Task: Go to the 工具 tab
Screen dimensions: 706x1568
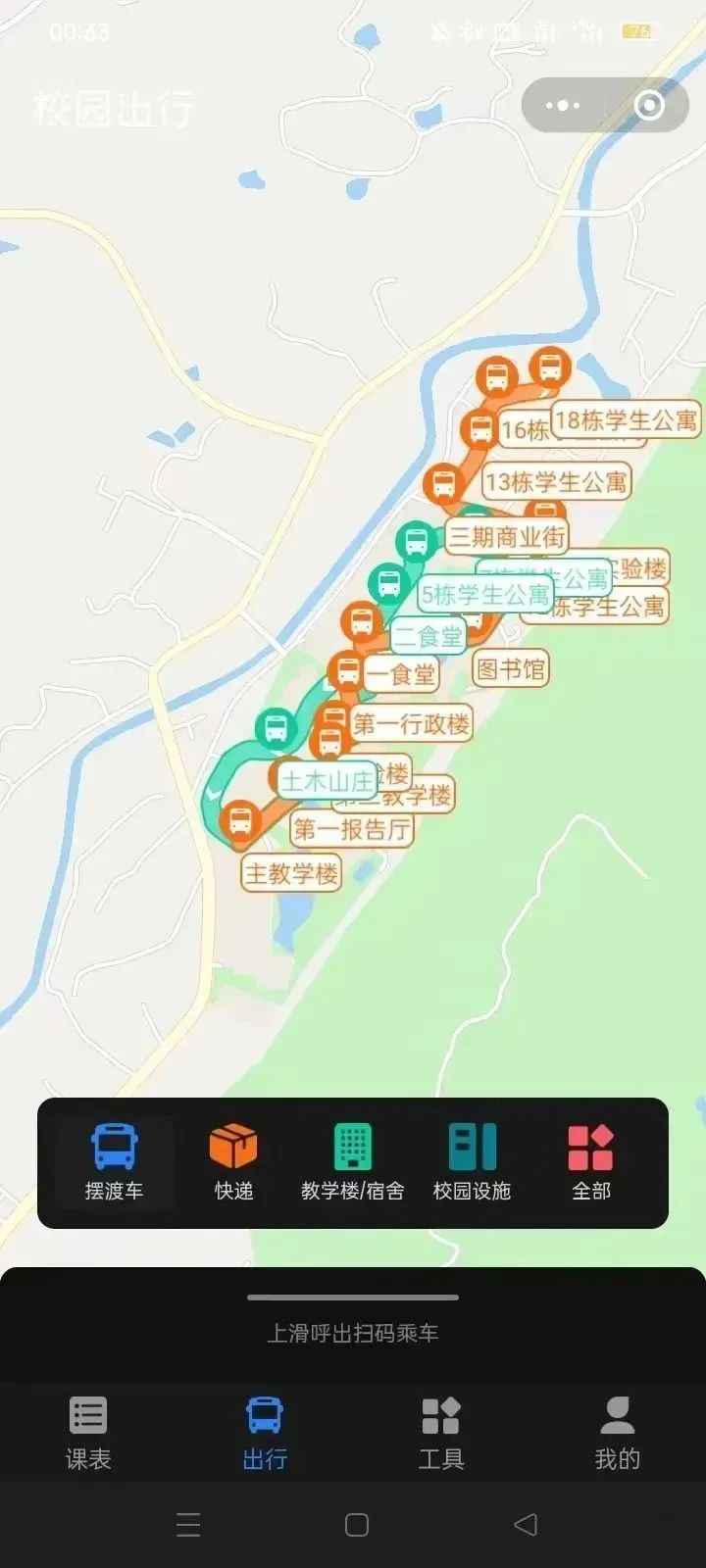Action: point(441,1433)
